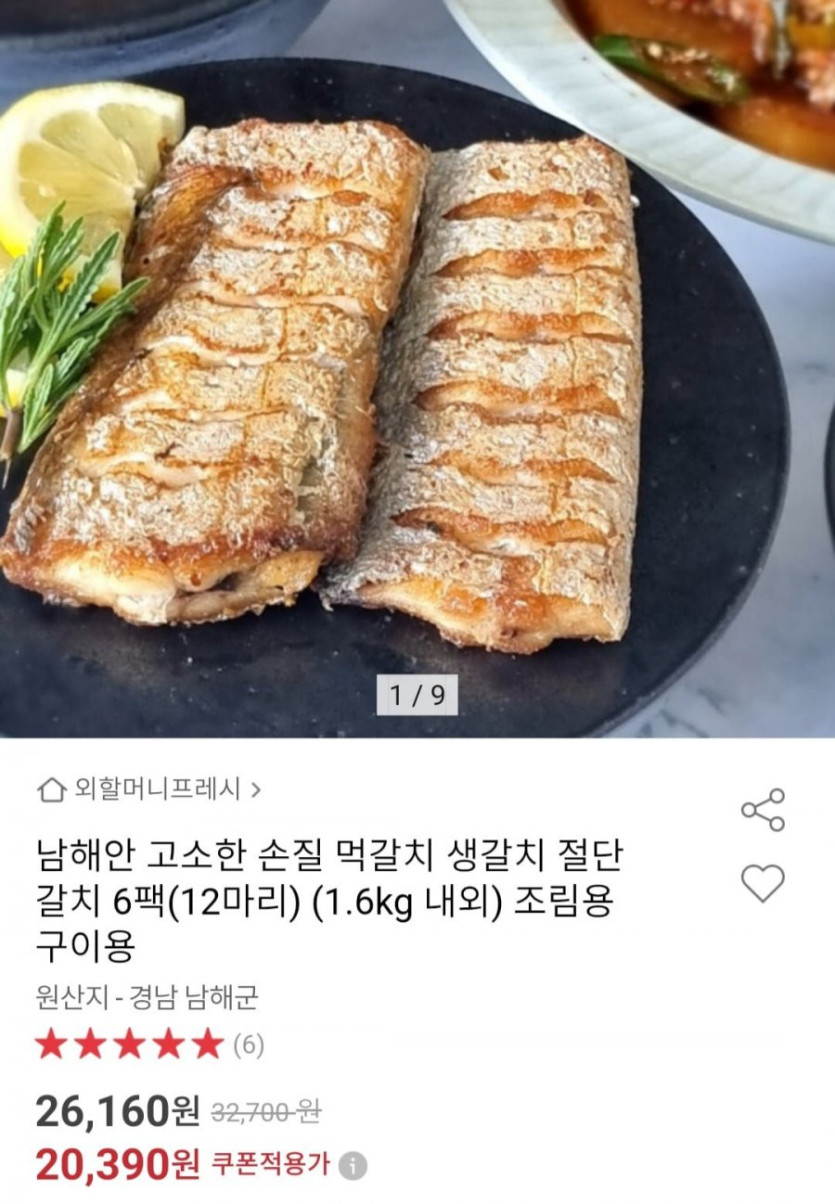This screenshot has height=1204, width=835.
Task: Add this product to wishlist with the heart icon
Action: tap(762, 883)
